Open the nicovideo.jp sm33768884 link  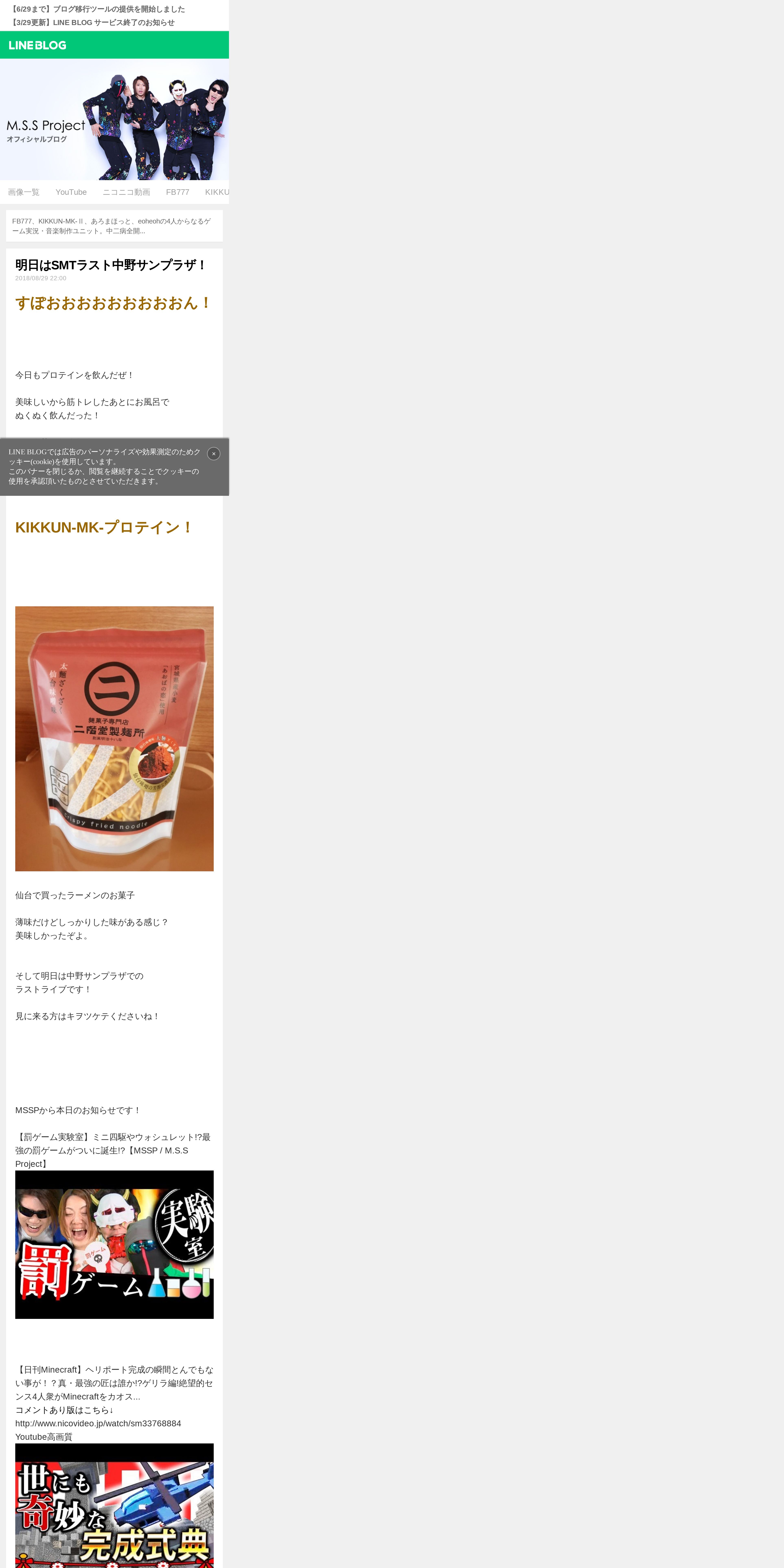pyautogui.click(x=98, y=1423)
